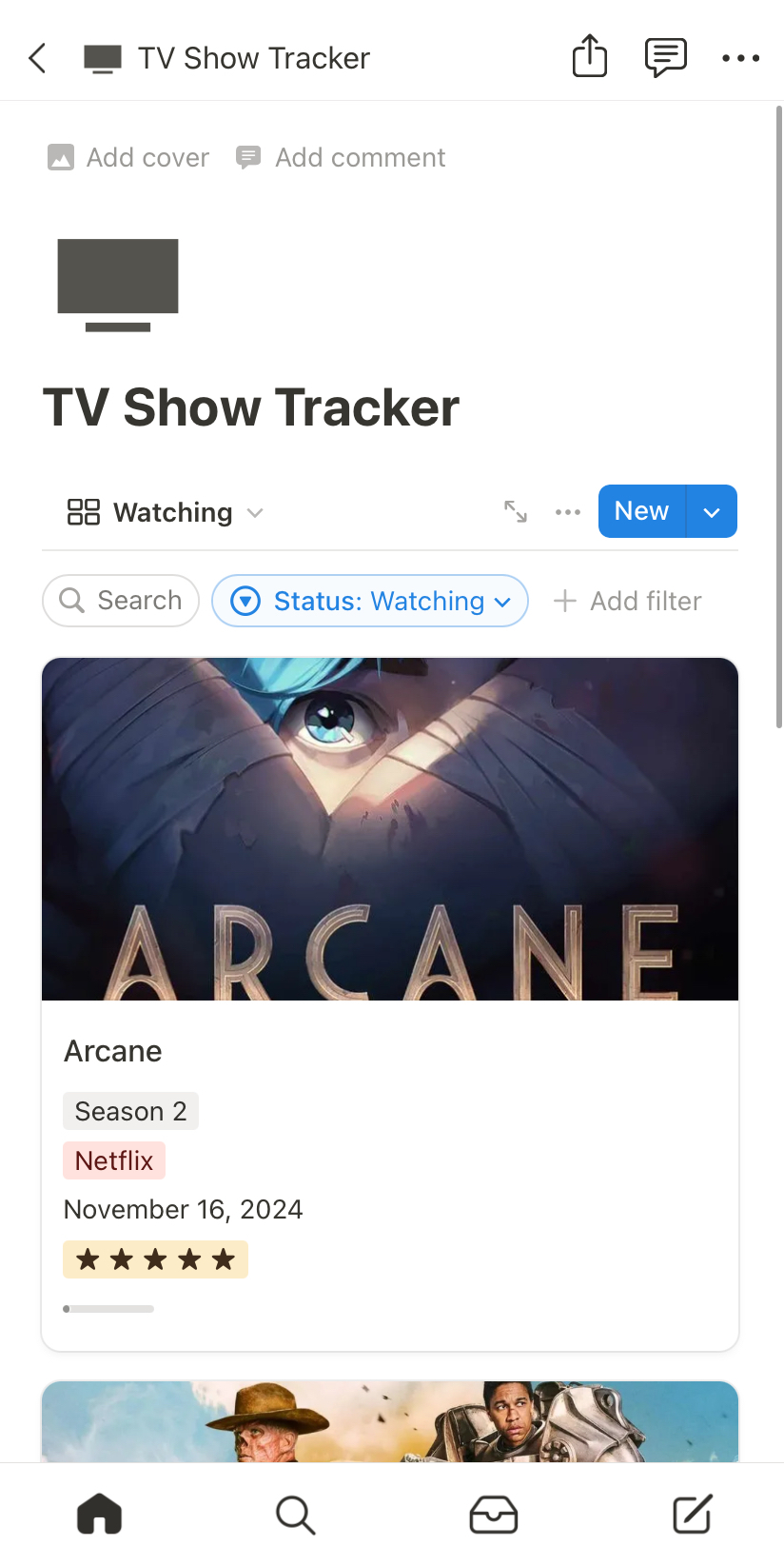Go to the Home tab
Viewport: 784px width, 1566px height.
coord(99,1514)
